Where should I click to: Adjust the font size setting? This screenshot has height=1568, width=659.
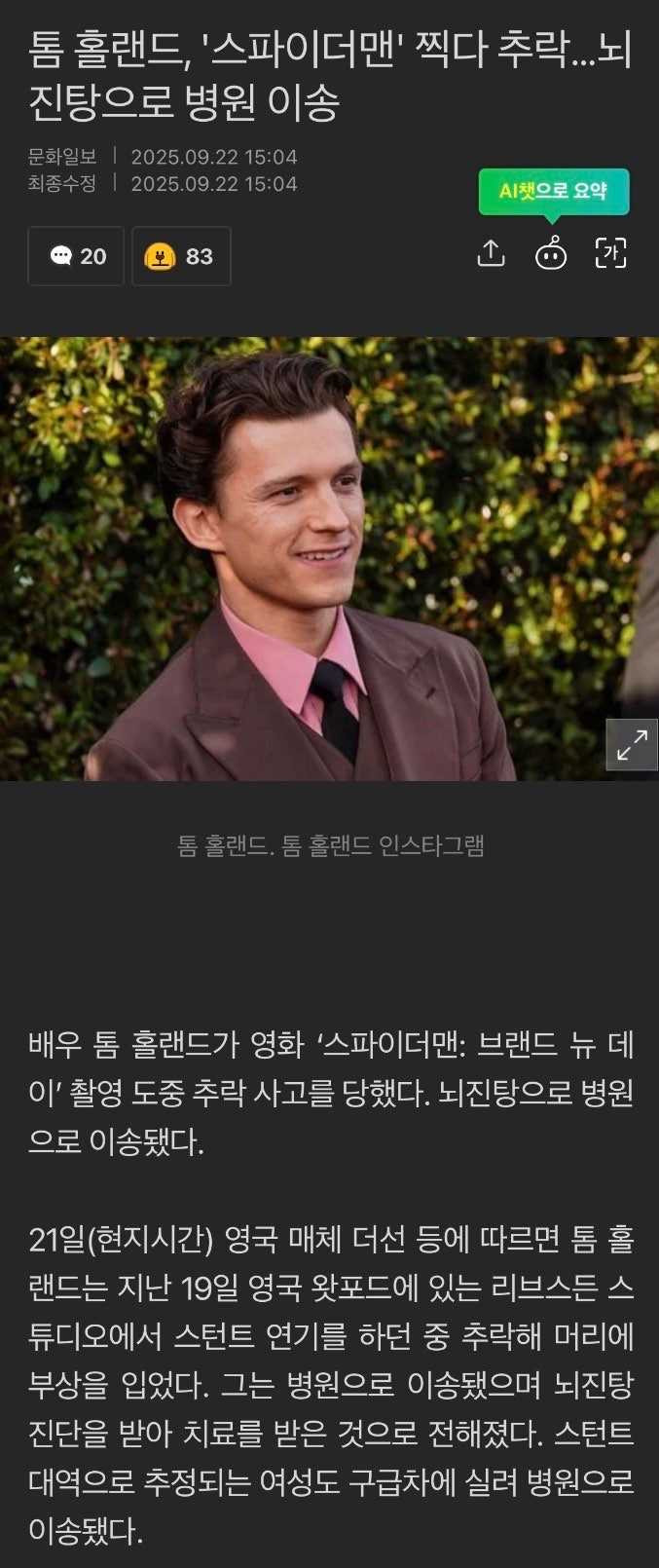tap(610, 254)
